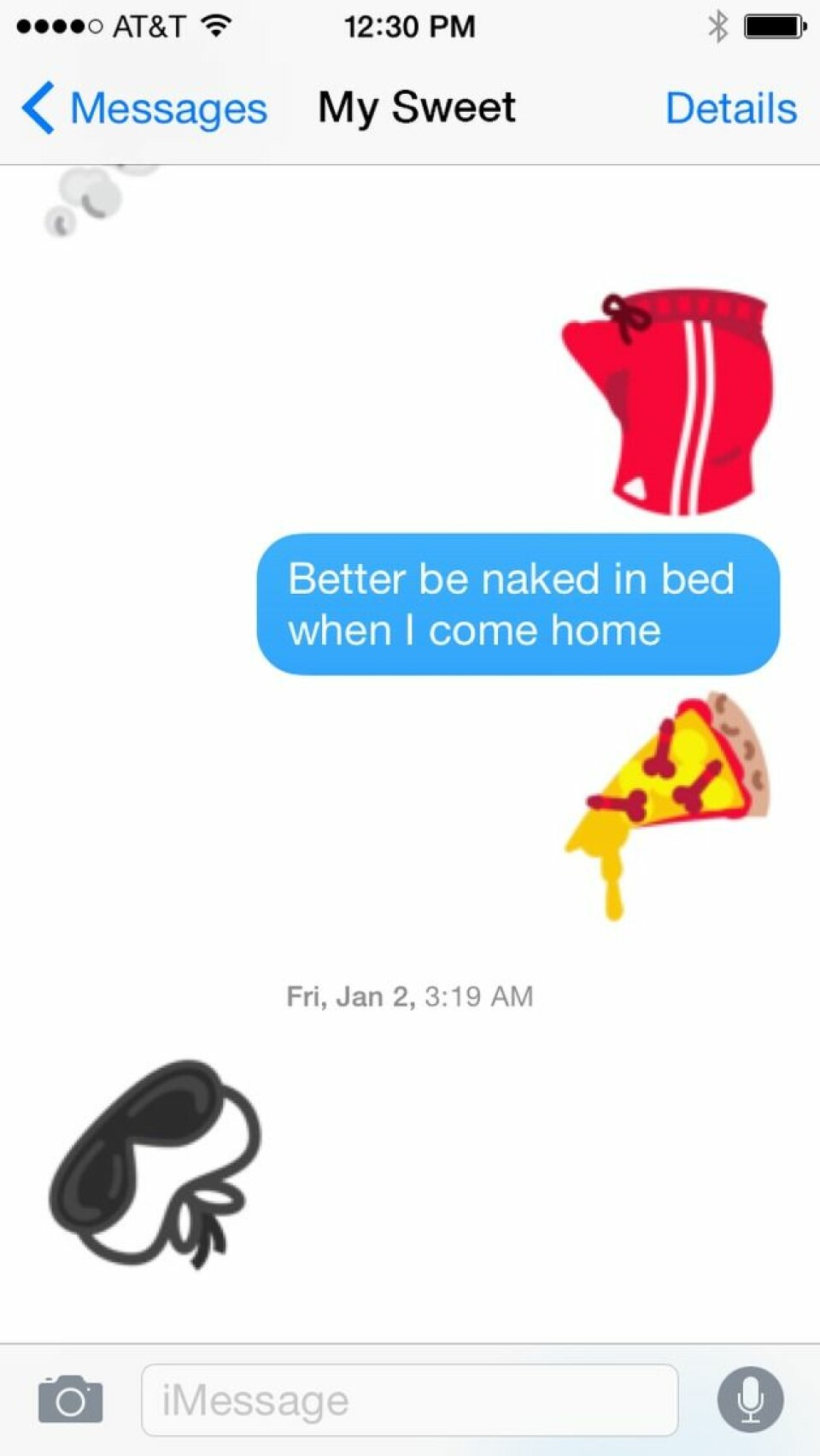Record an audio message with microphone

point(750,1400)
